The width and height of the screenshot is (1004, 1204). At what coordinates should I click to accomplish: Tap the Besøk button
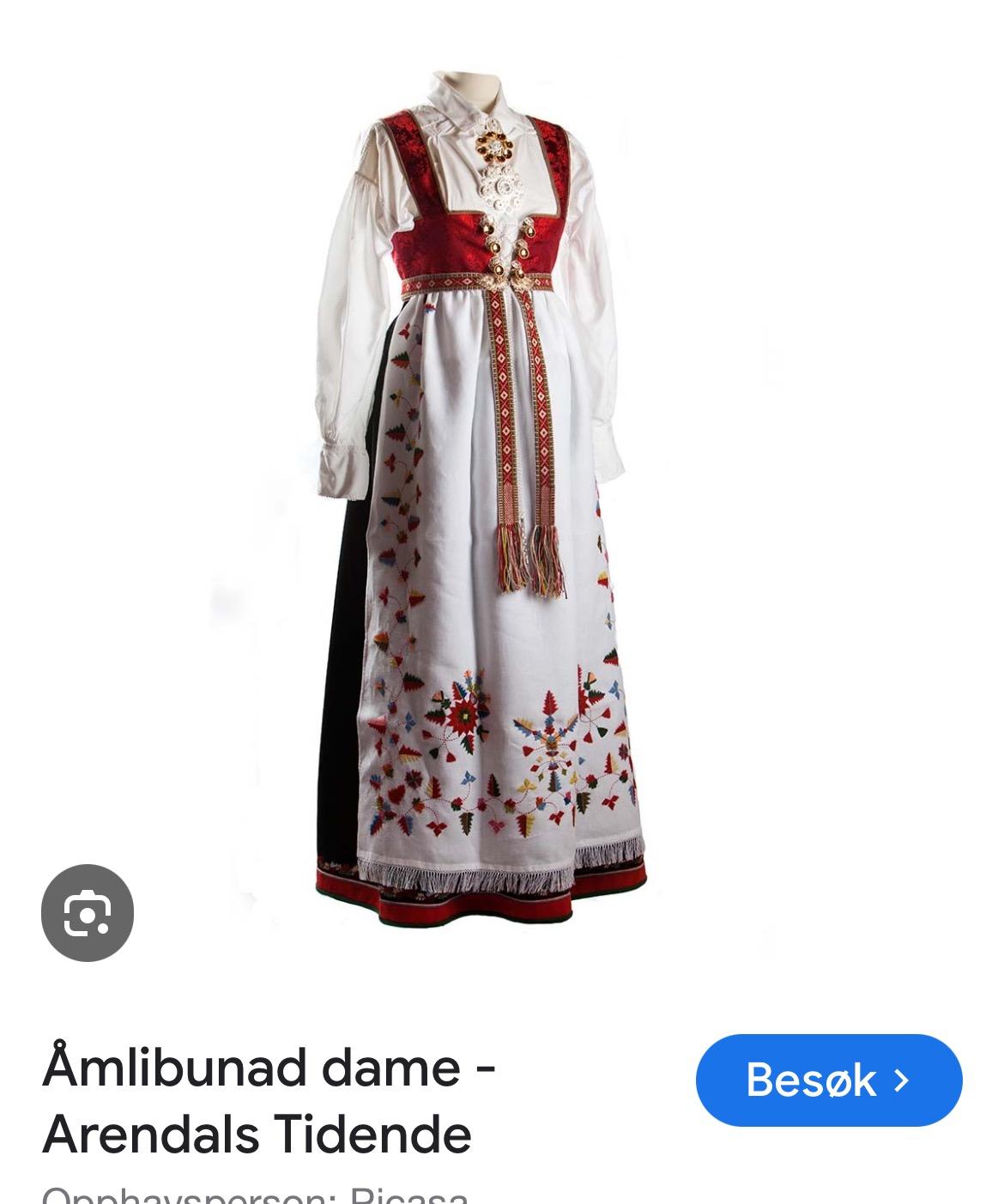coord(829,1080)
